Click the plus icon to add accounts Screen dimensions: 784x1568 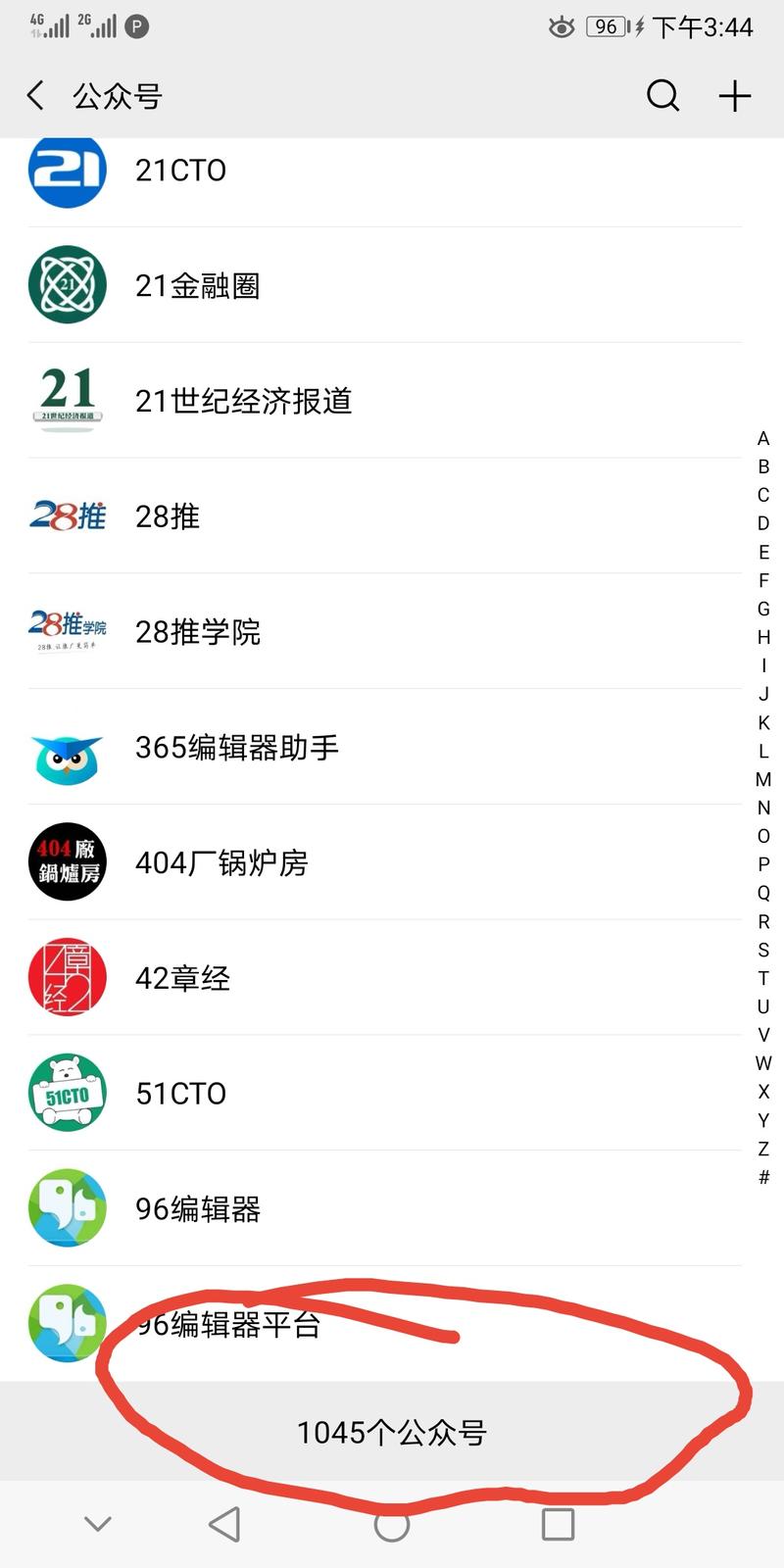point(734,96)
